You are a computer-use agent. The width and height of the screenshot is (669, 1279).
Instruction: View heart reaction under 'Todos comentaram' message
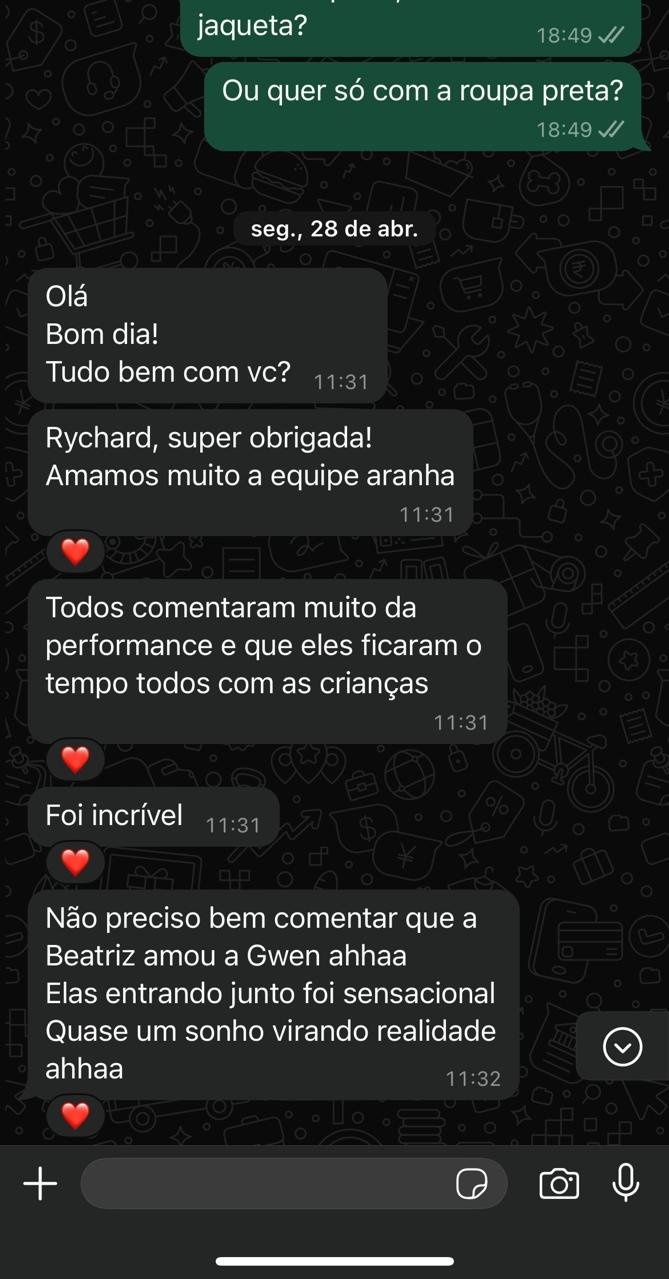point(76,760)
